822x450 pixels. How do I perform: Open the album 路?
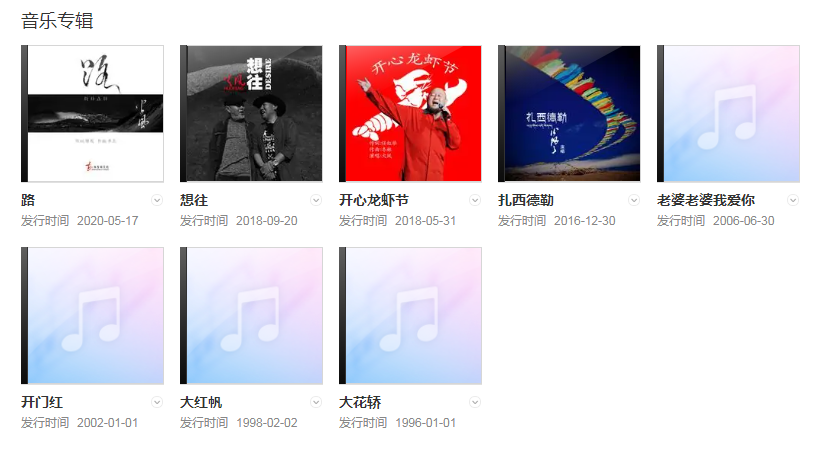tap(92, 113)
